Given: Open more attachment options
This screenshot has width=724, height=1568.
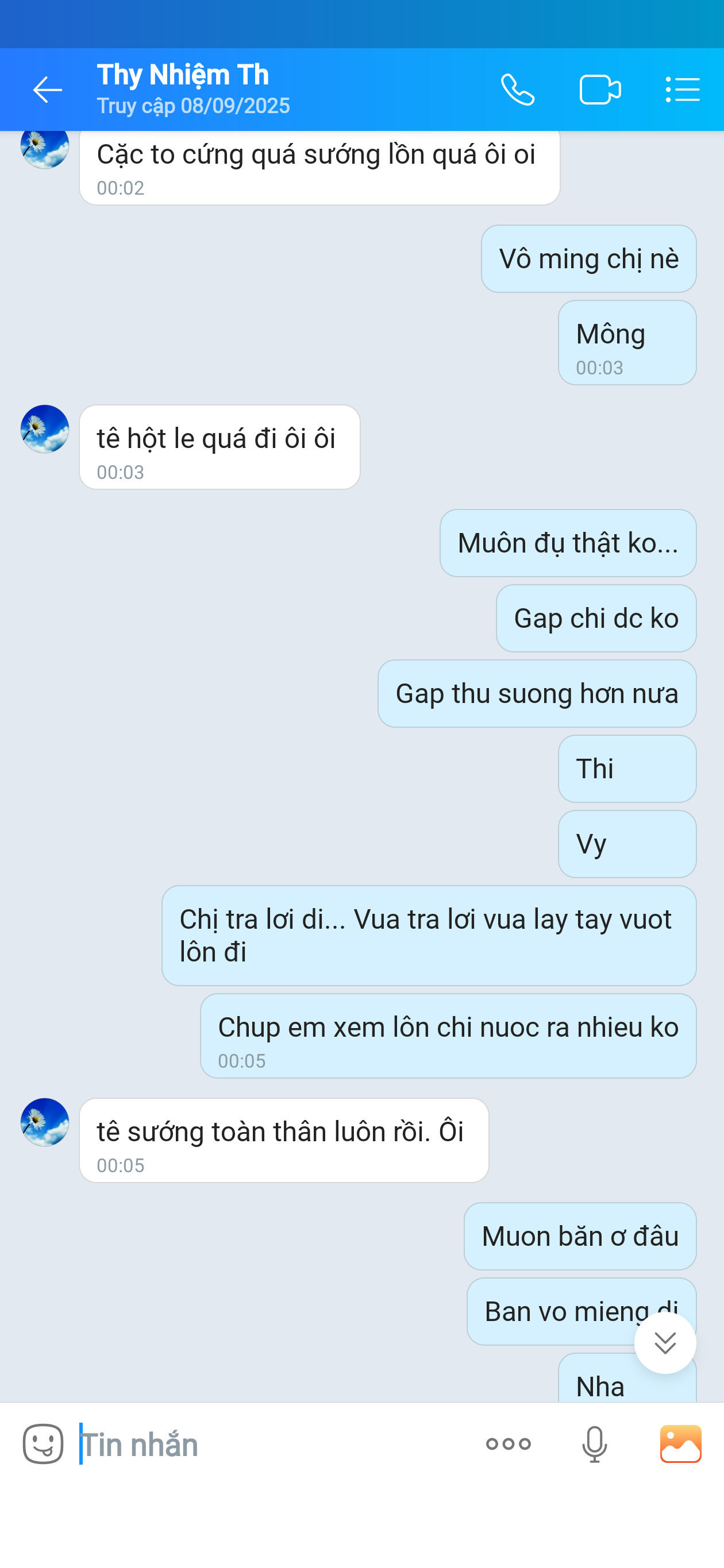Looking at the screenshot, I should (x=509, y=1444).
